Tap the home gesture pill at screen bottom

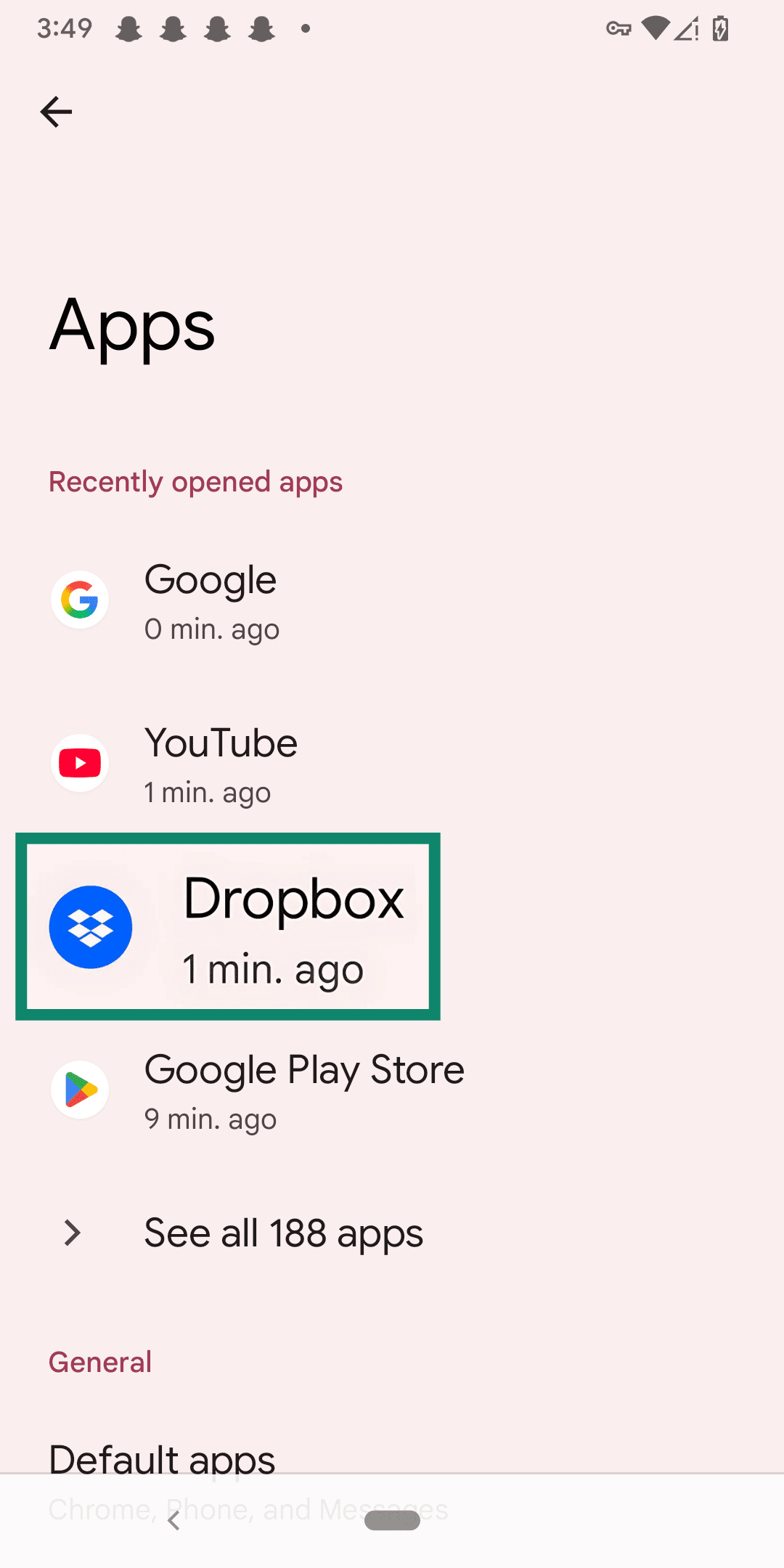392,1521
